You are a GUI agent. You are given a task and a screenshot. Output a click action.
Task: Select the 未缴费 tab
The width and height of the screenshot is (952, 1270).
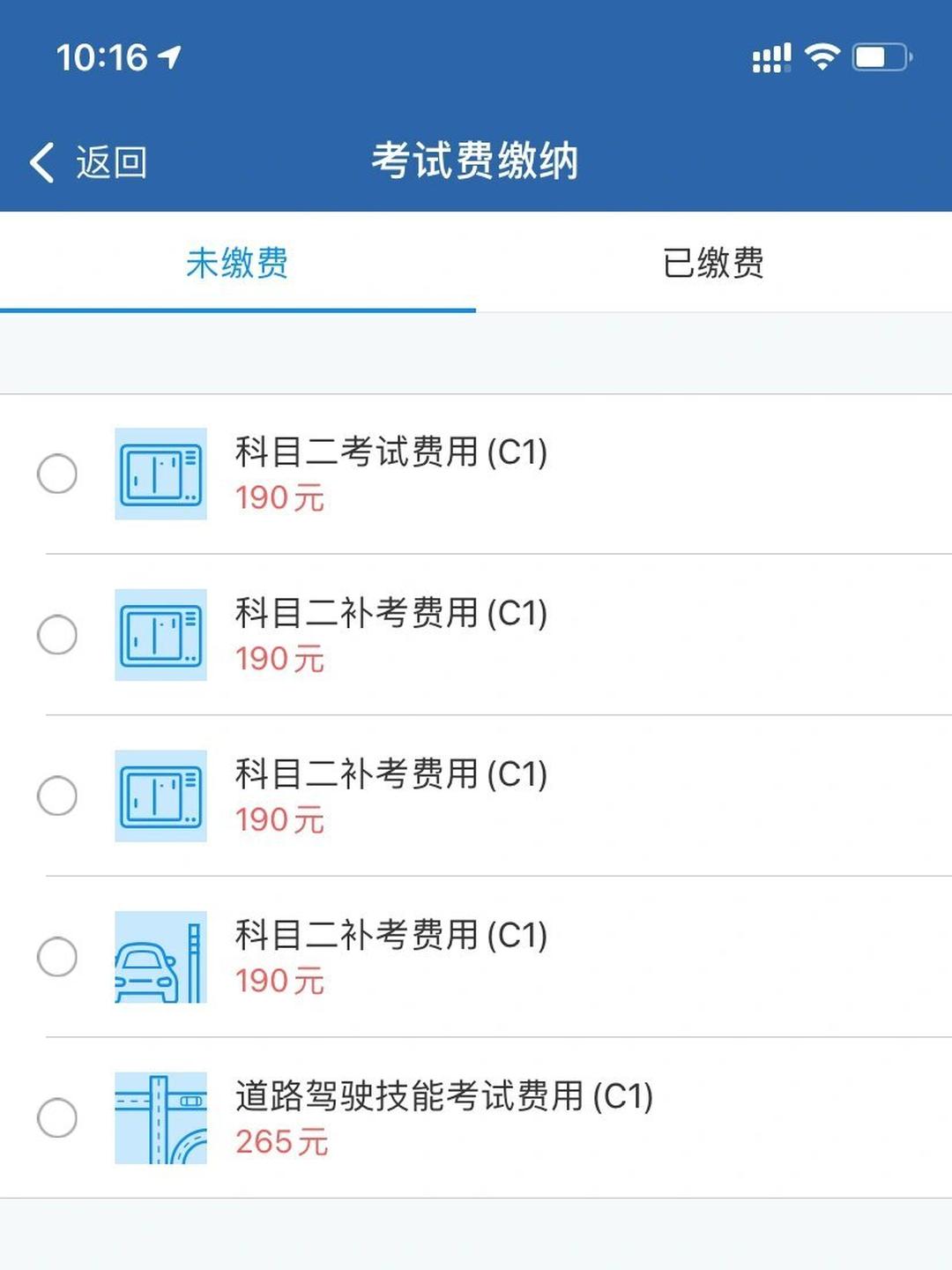click(x=238, y=263)
